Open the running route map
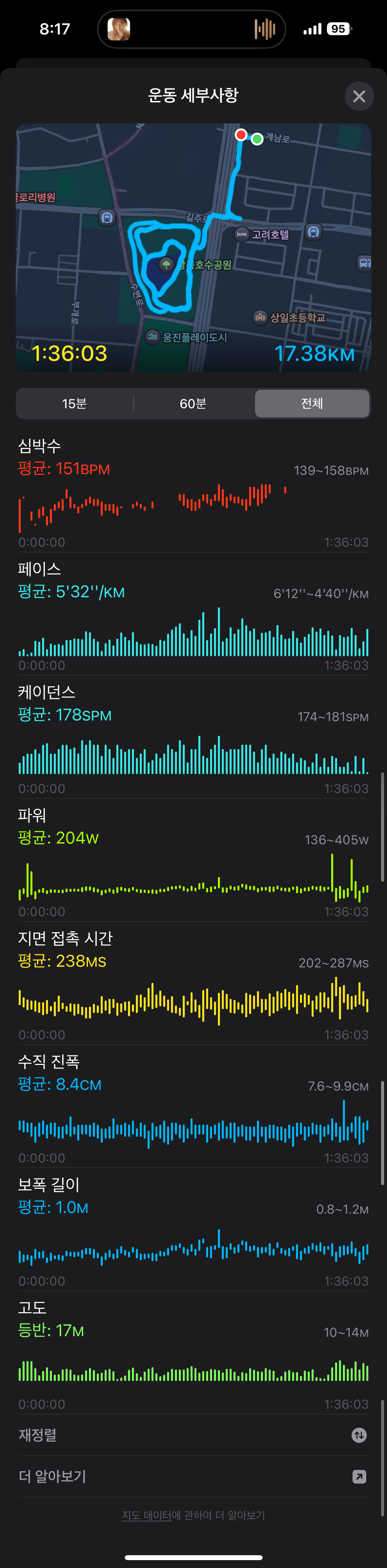 (x=193, y=247)
